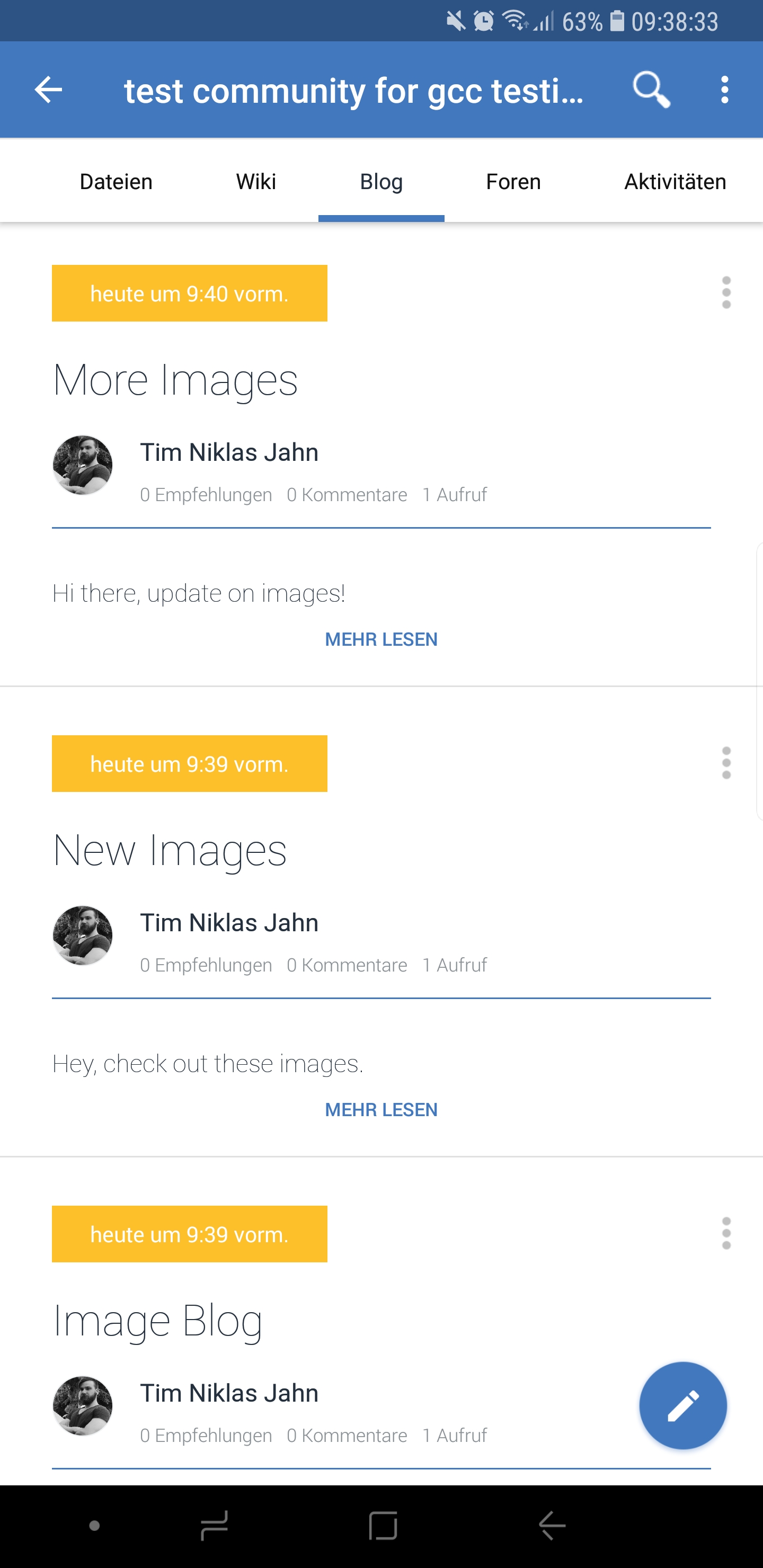Tap MEHR LESEN under More Images
This screenshot has width=763, height=1568.
[x=381, y=639]
